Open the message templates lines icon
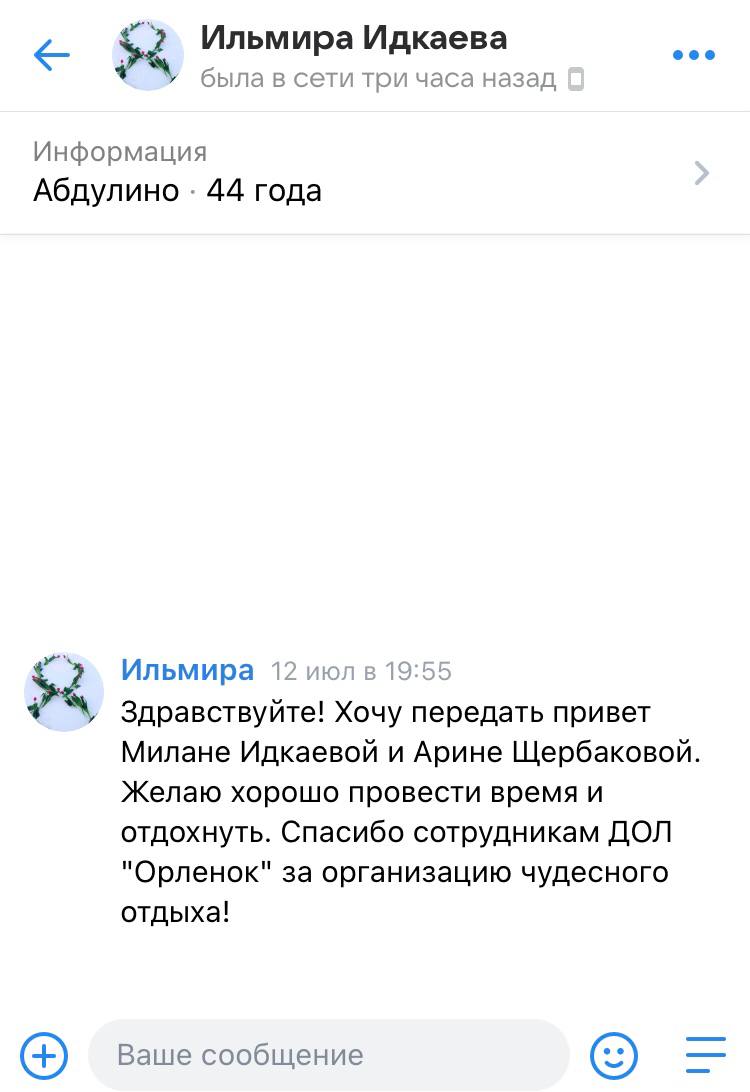Screen dimensions: 750x1092 pos(705,1054)
